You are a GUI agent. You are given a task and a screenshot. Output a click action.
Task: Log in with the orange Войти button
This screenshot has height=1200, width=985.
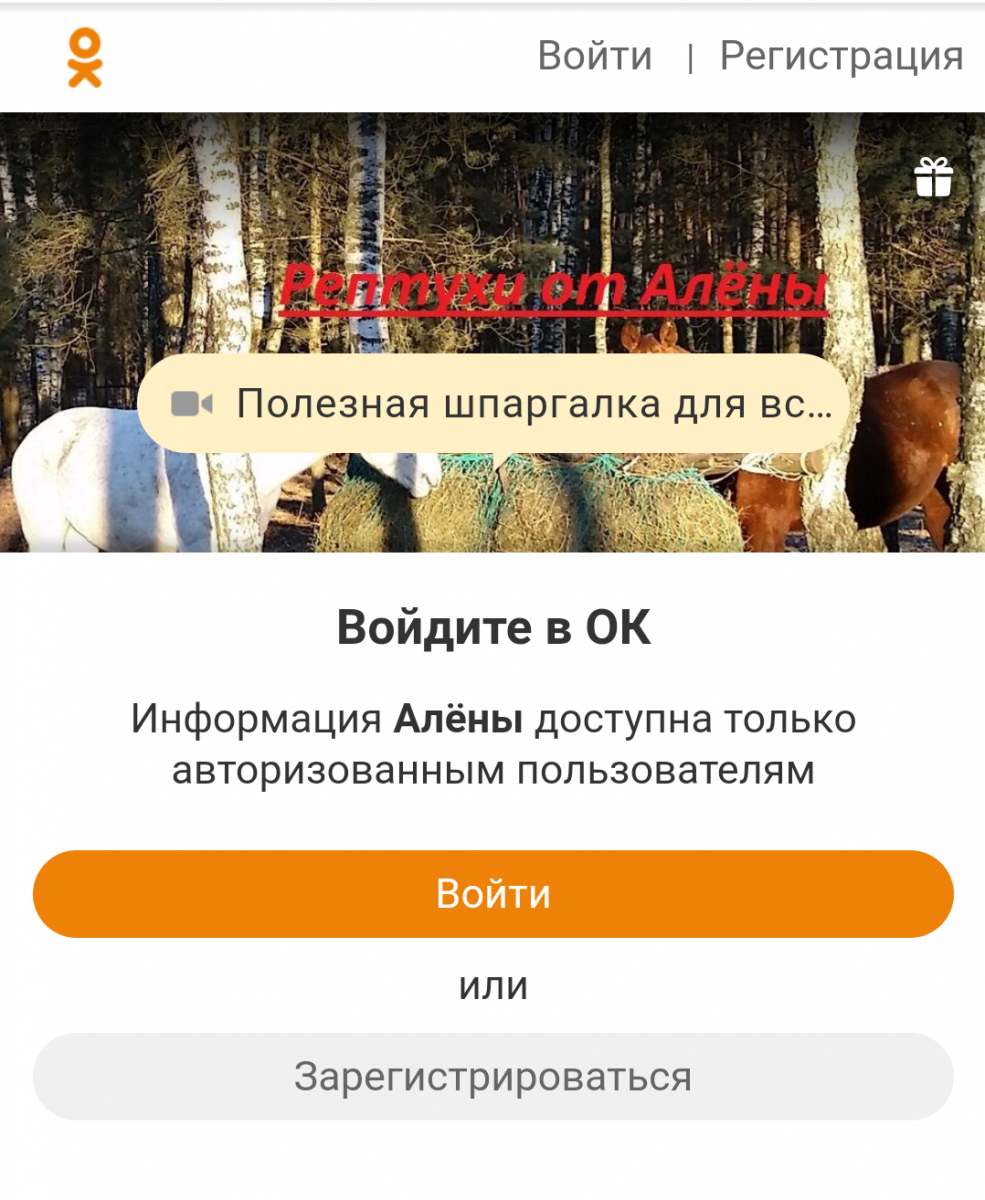tap(493, 893)
